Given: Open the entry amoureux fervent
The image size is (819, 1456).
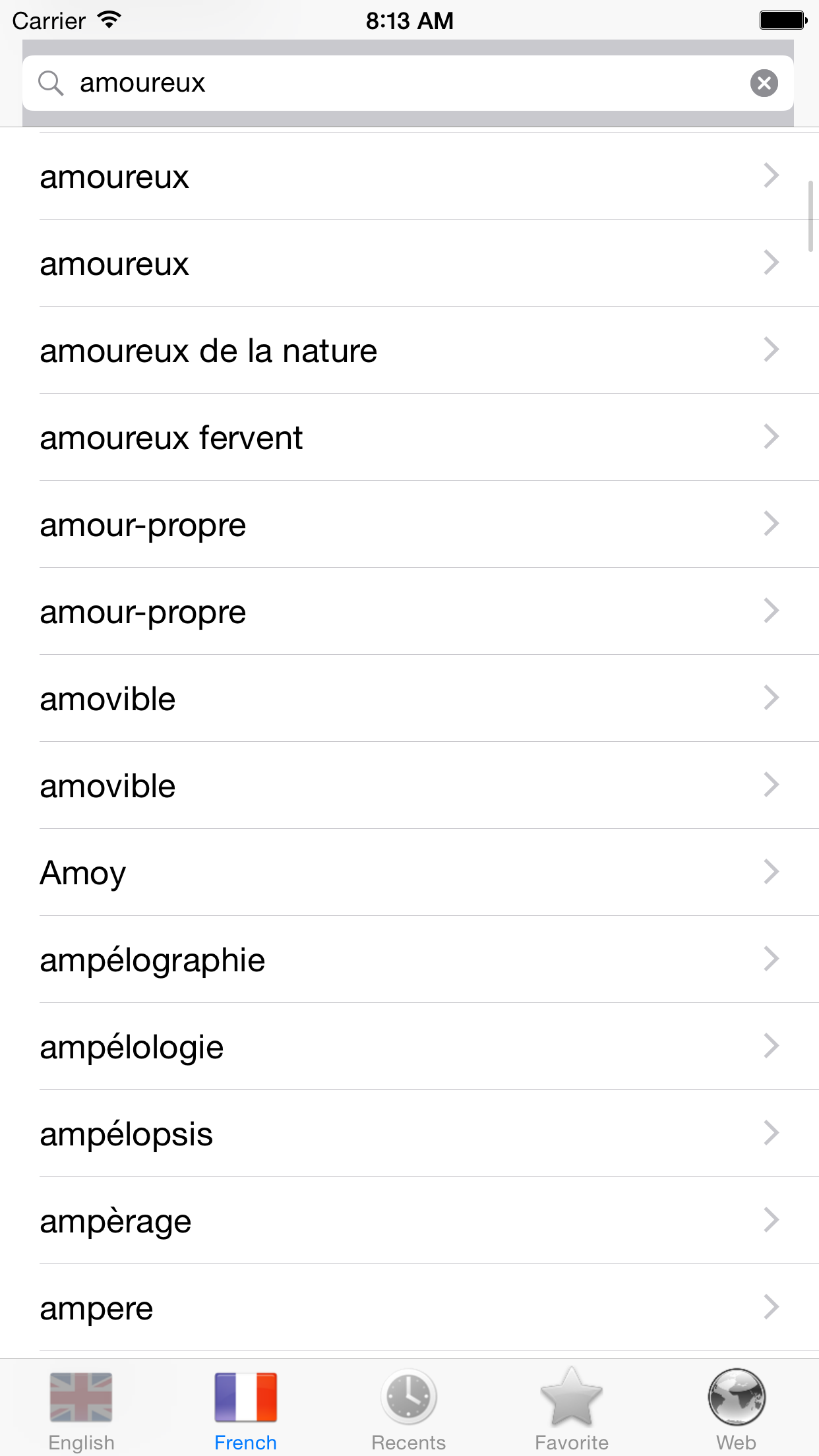Looking at the screenshot, I should coord(409,437).
